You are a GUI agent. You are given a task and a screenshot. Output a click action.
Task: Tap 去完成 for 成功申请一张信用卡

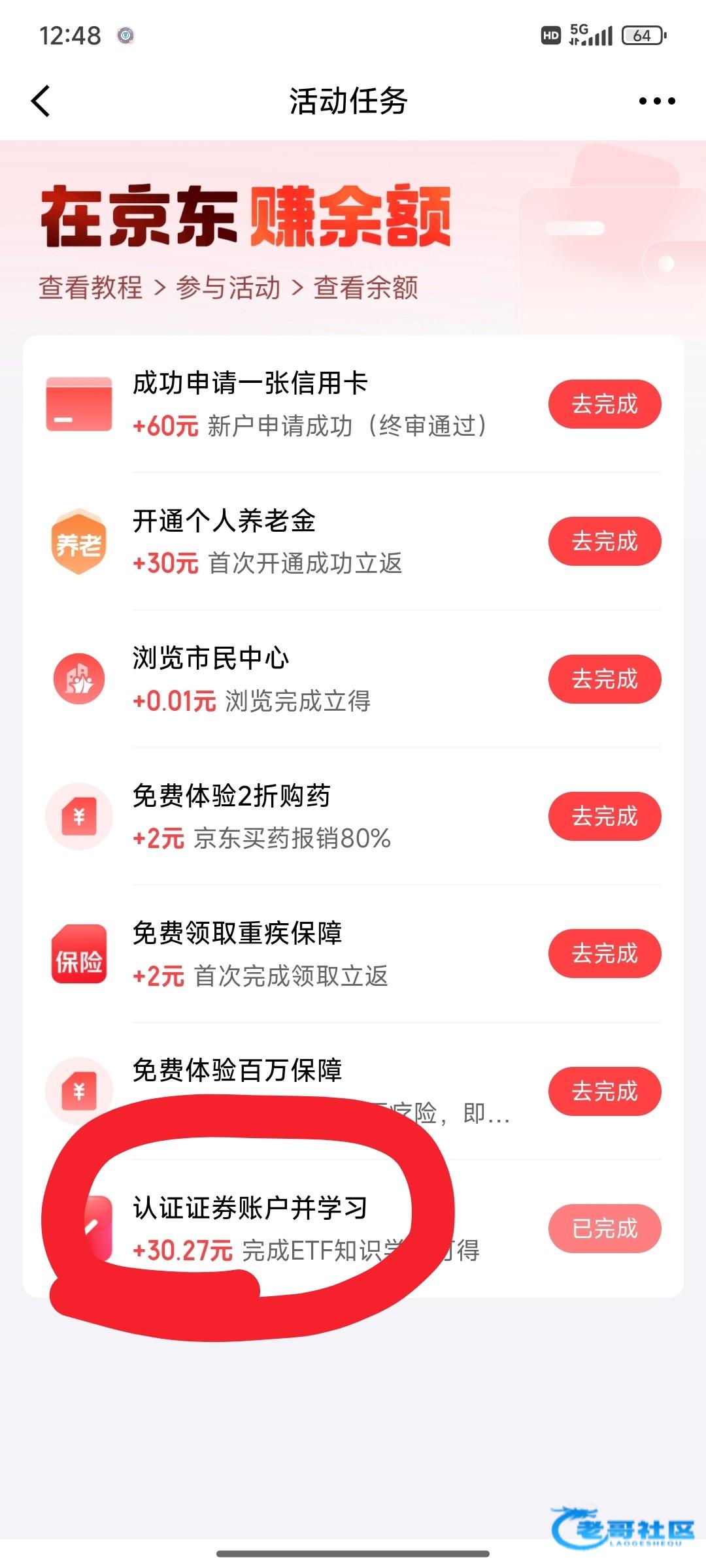(x=604, y=404)
